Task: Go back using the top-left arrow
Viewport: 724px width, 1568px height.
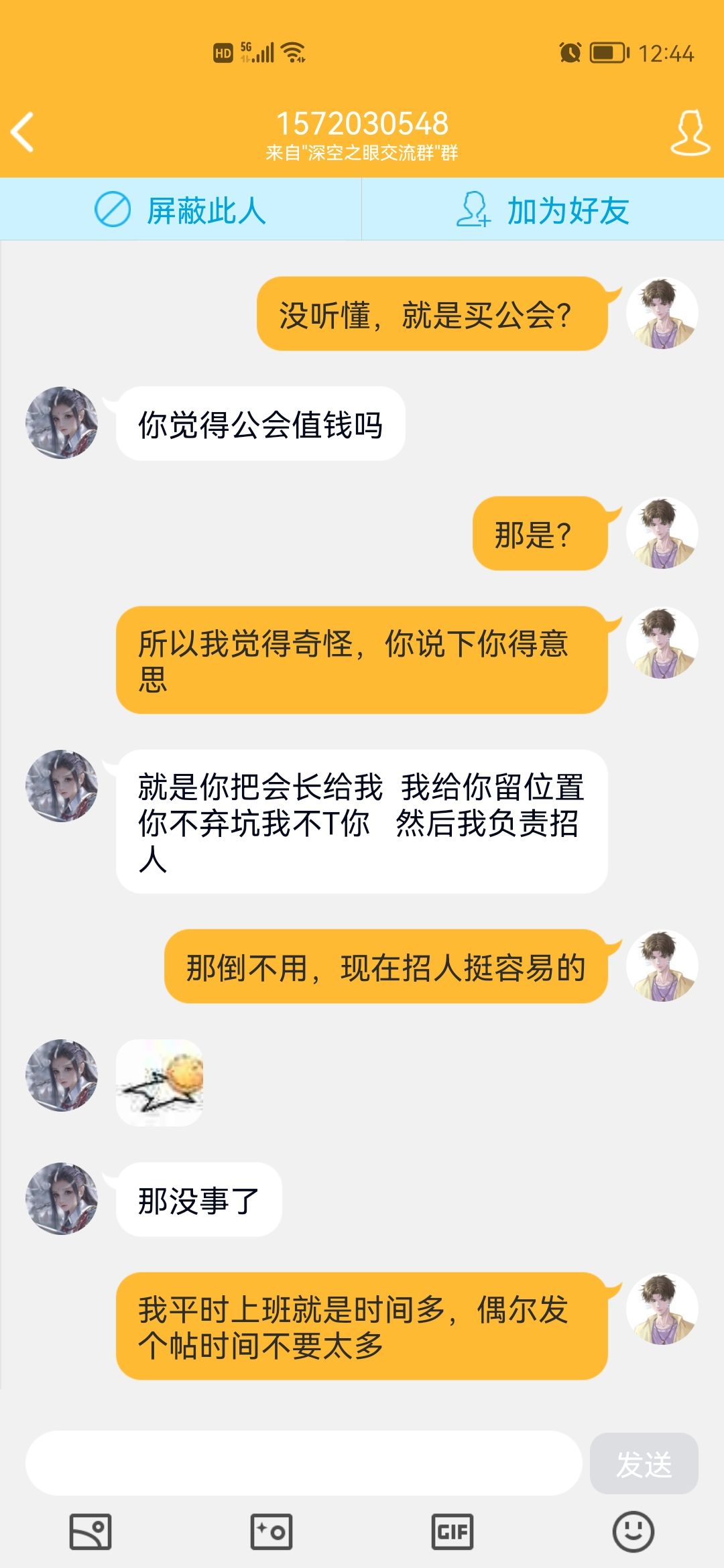Action: tap(22, 132)
